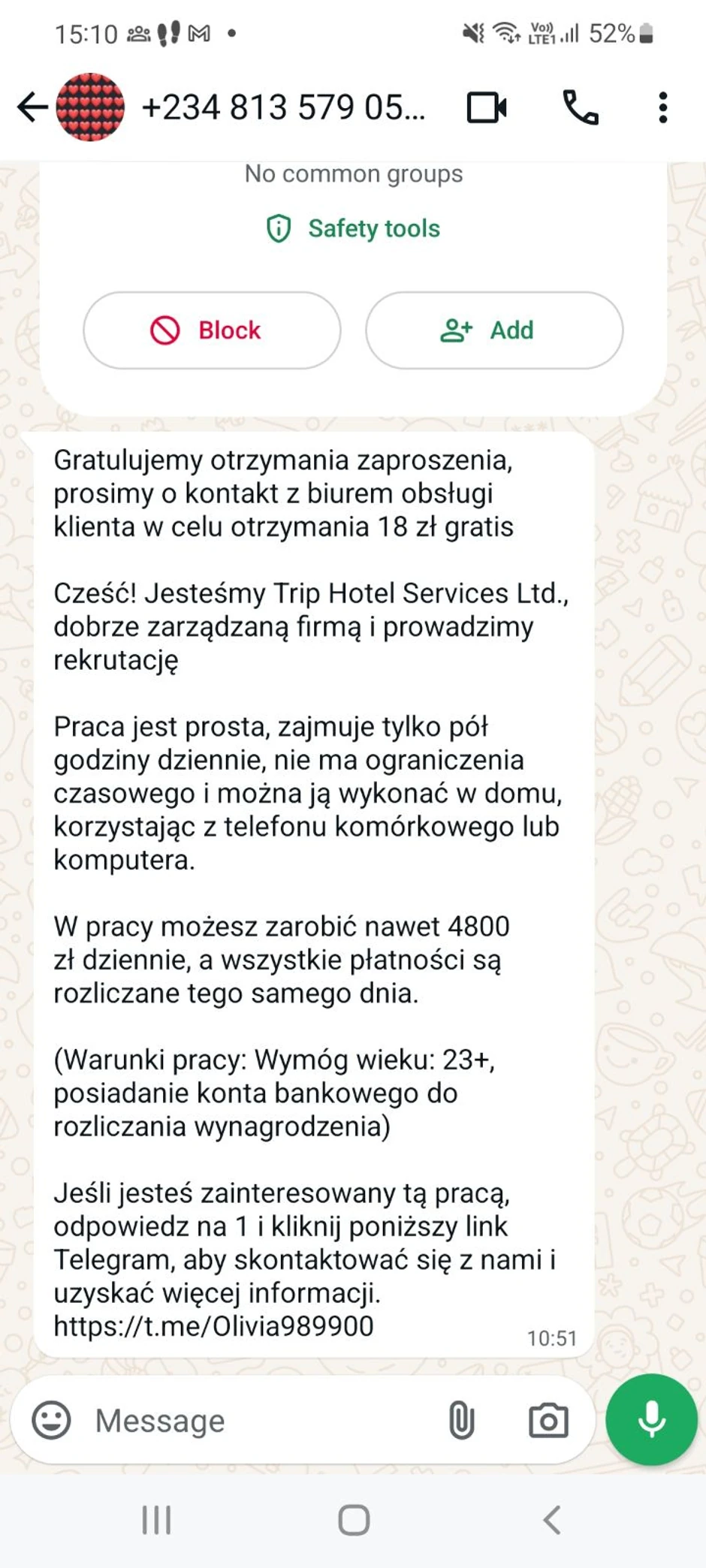
Task: Go back from this chat
Action: [x=32, y=107]
